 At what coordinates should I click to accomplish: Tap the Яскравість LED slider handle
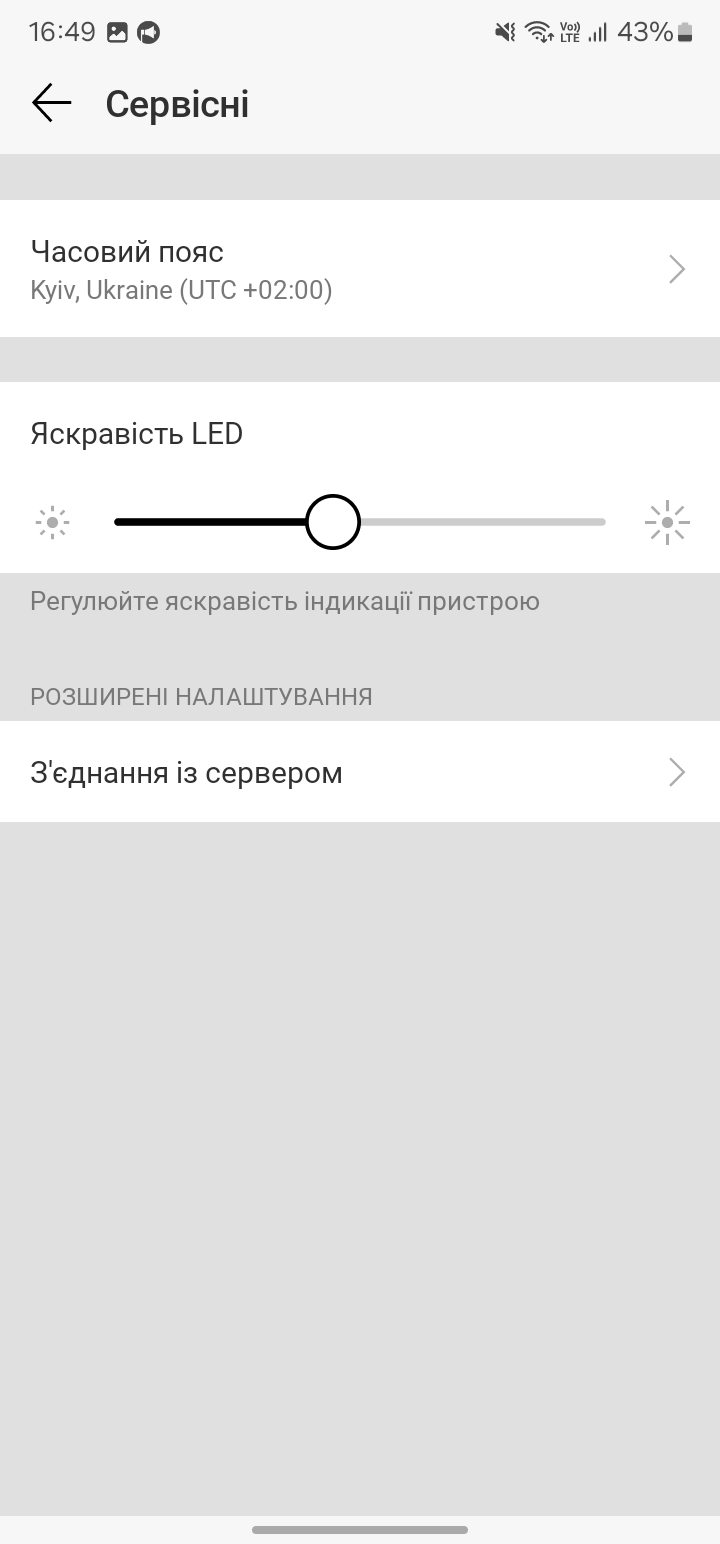click(332, 522)
